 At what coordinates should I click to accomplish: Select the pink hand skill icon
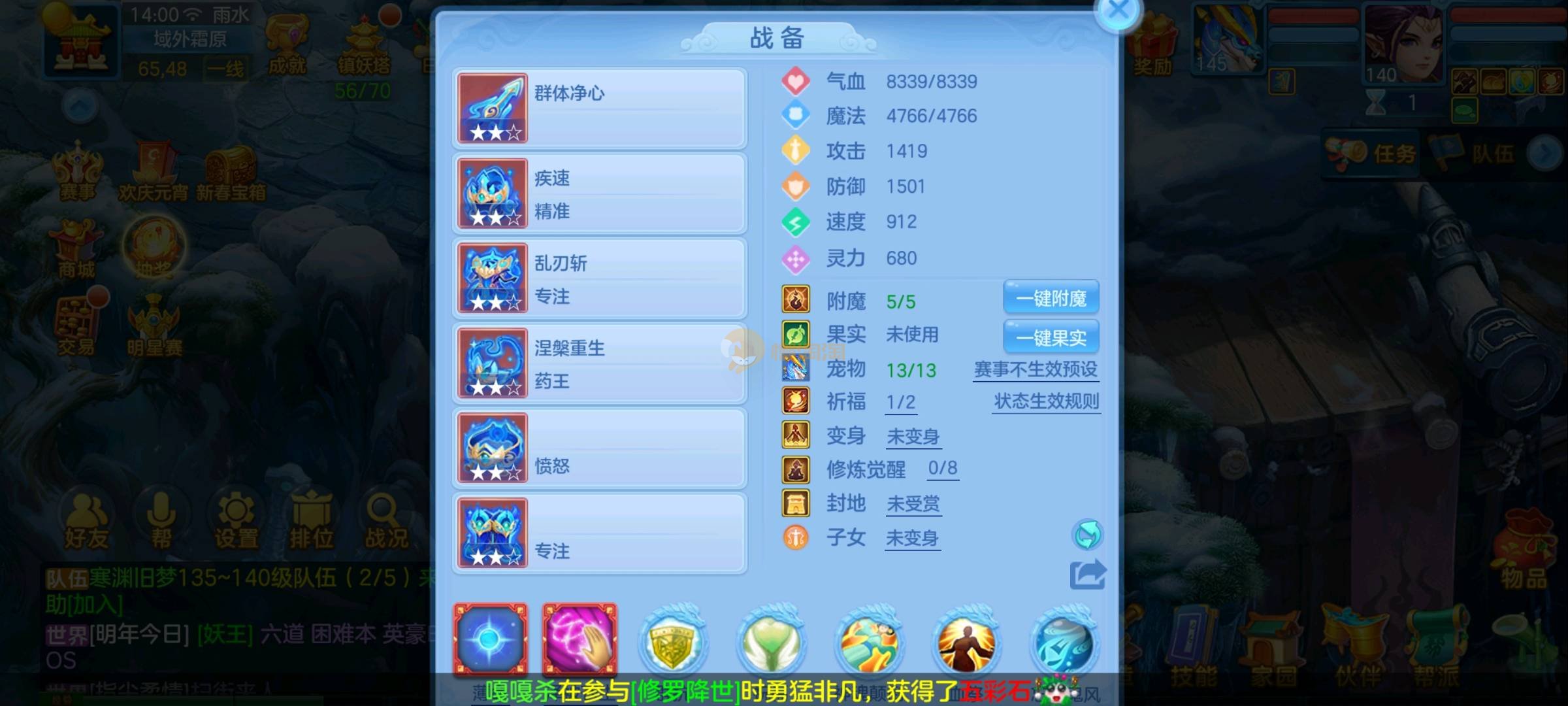point(580,639)
